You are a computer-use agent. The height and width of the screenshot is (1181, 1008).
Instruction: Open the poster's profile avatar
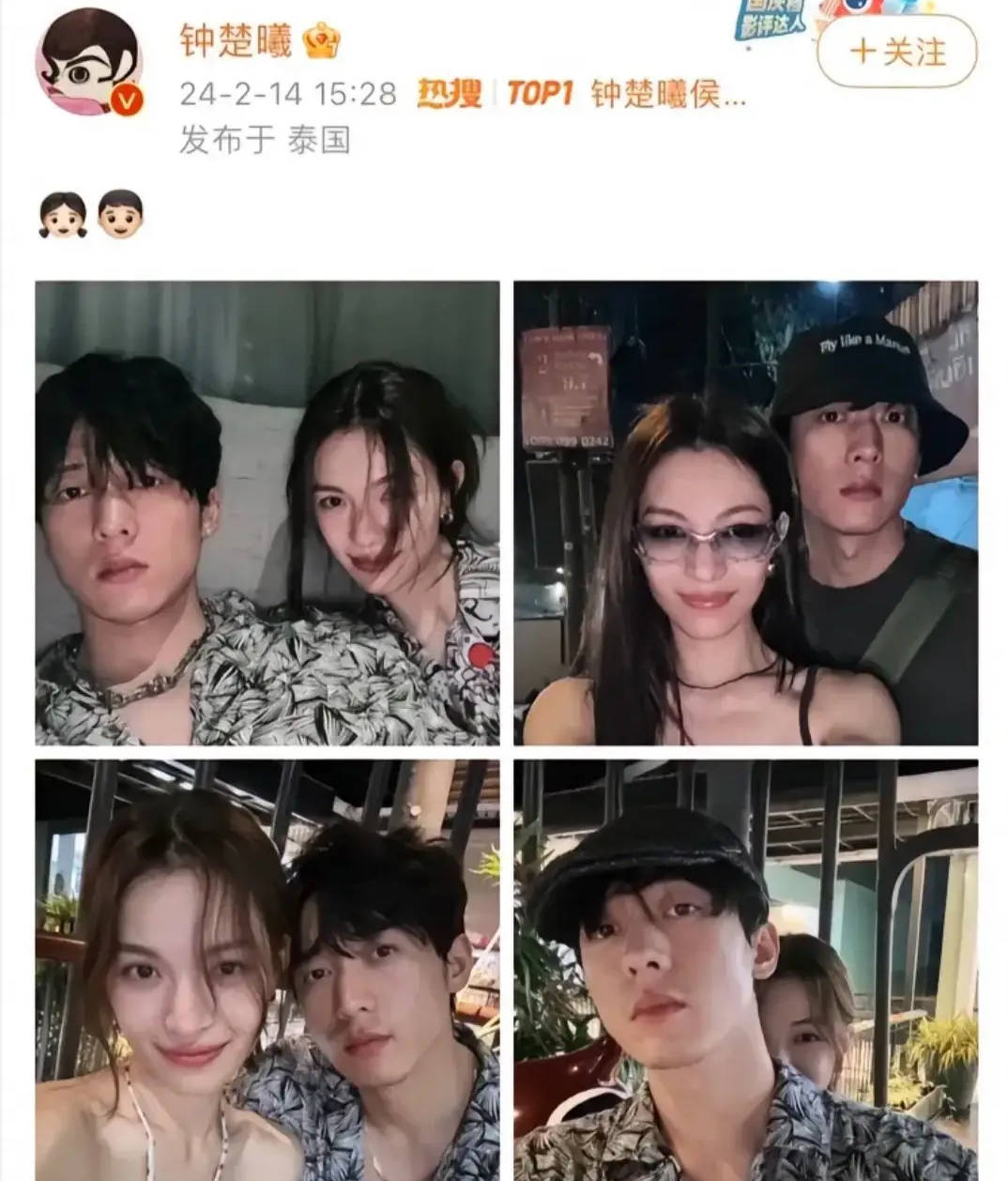89,62
